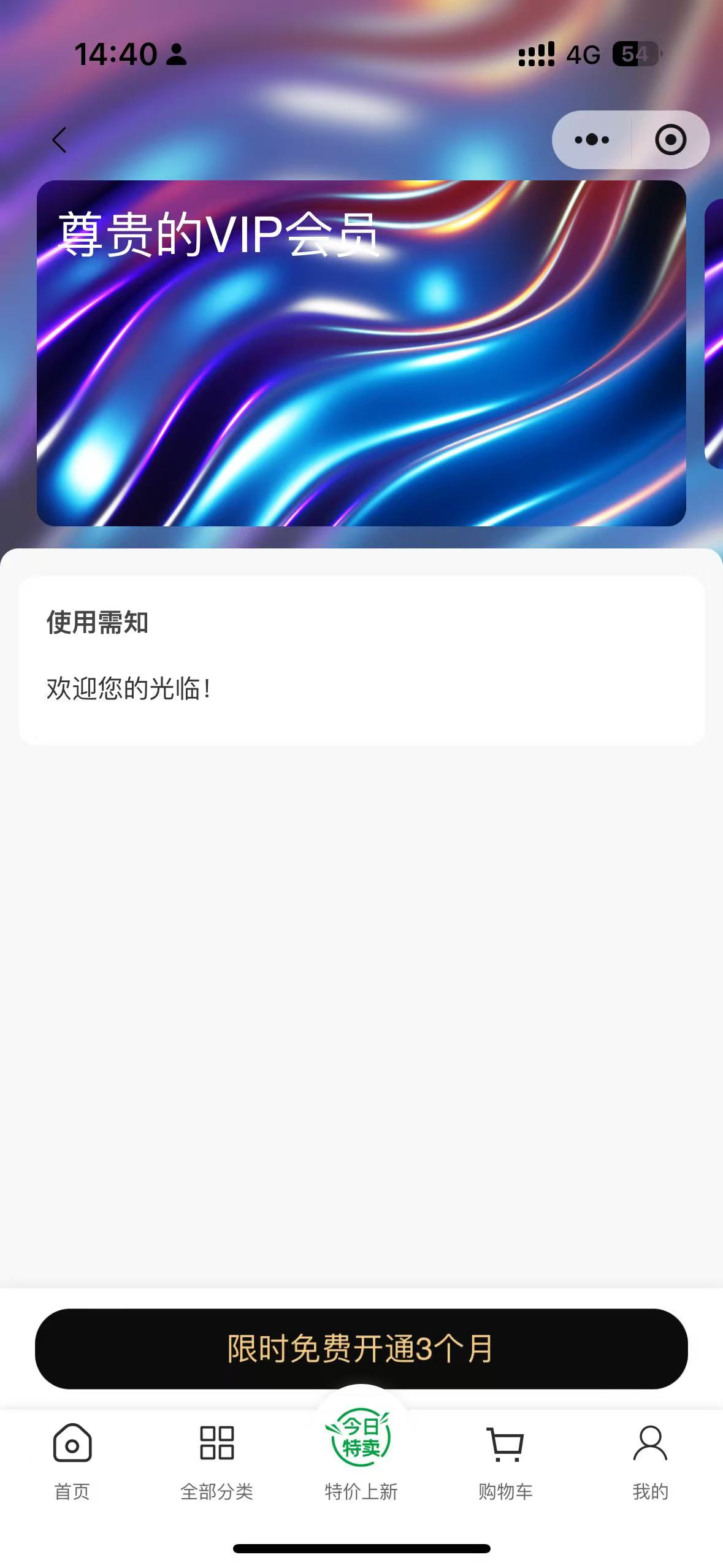
Task: Go back using the top-left arrow
Action: click(59, 140)
